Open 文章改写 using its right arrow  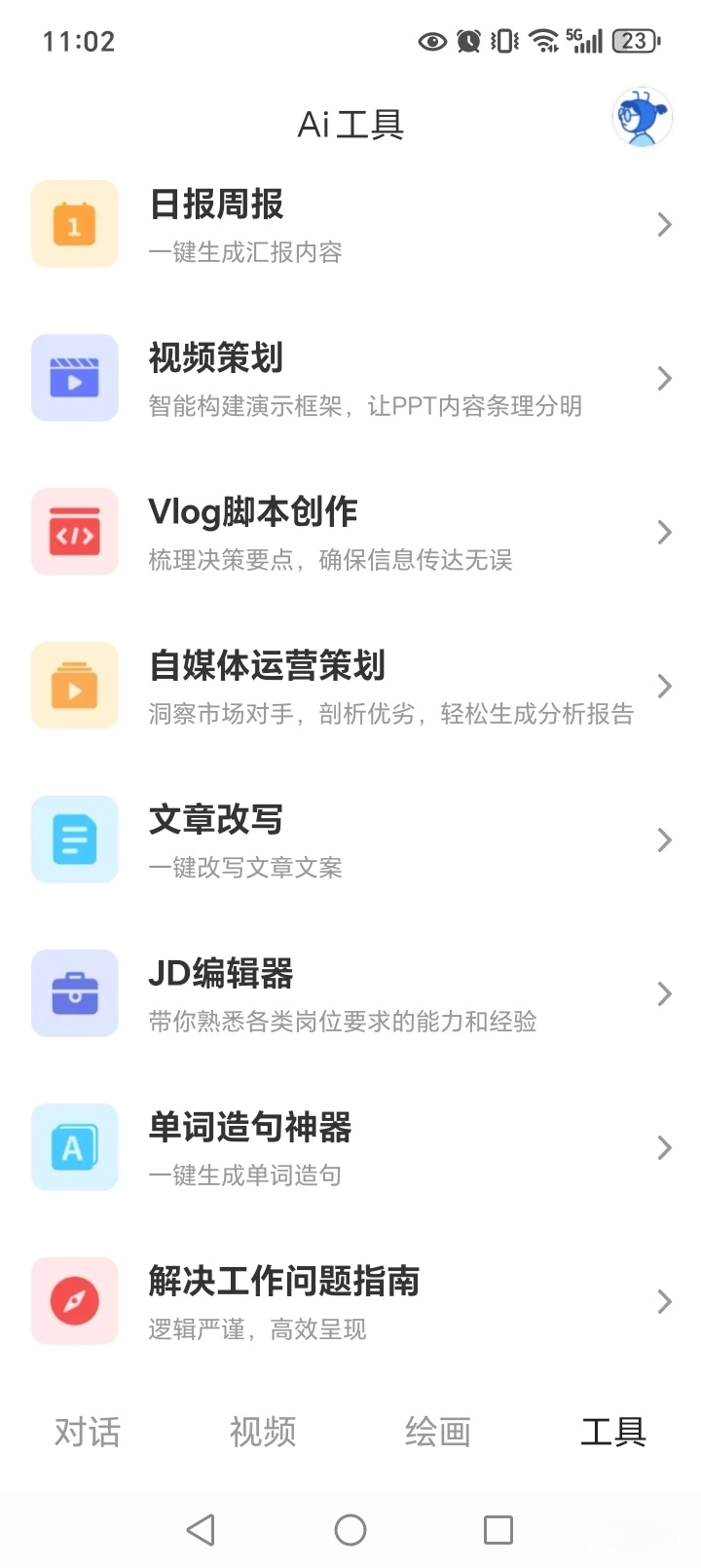665,840
